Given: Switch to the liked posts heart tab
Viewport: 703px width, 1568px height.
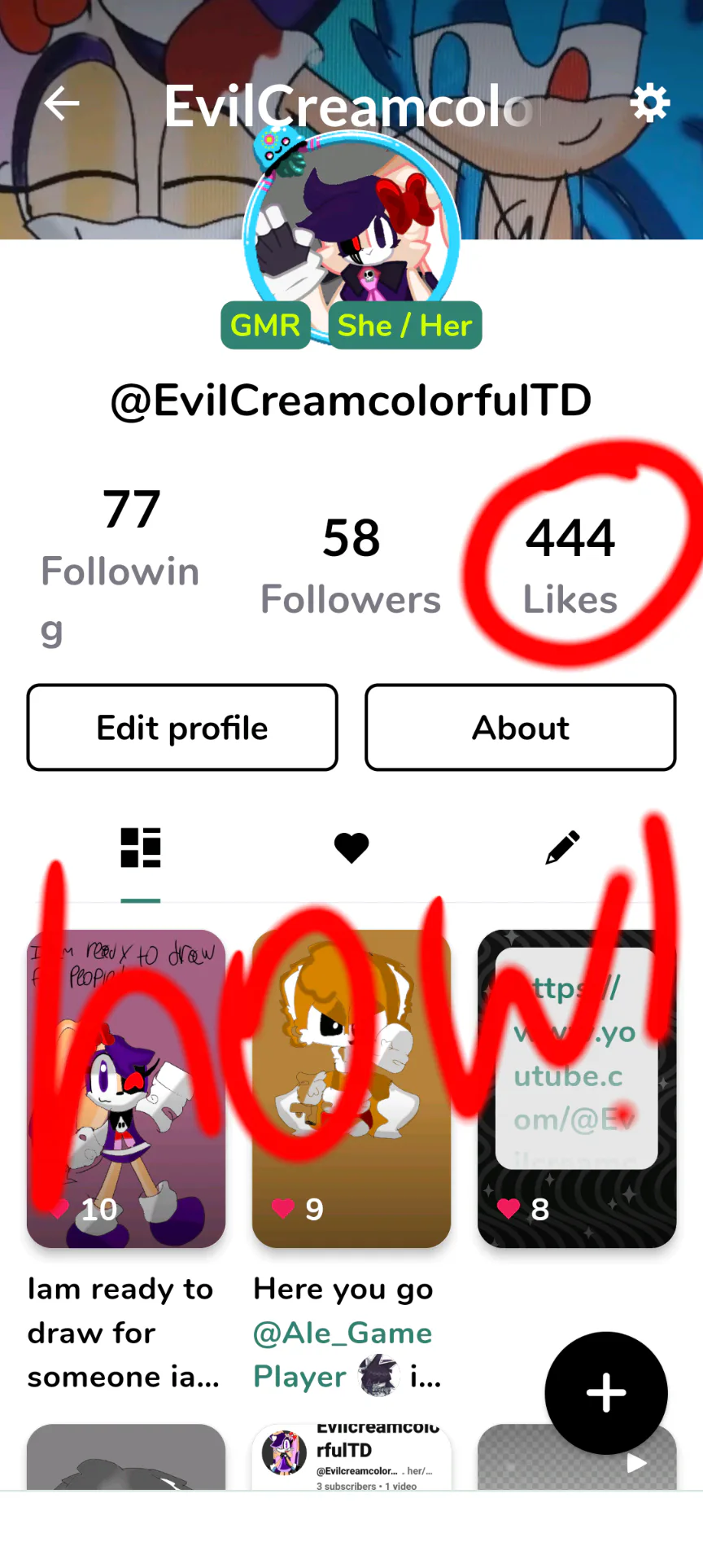Looking at the screenshot, I should (x=351, y=848).
